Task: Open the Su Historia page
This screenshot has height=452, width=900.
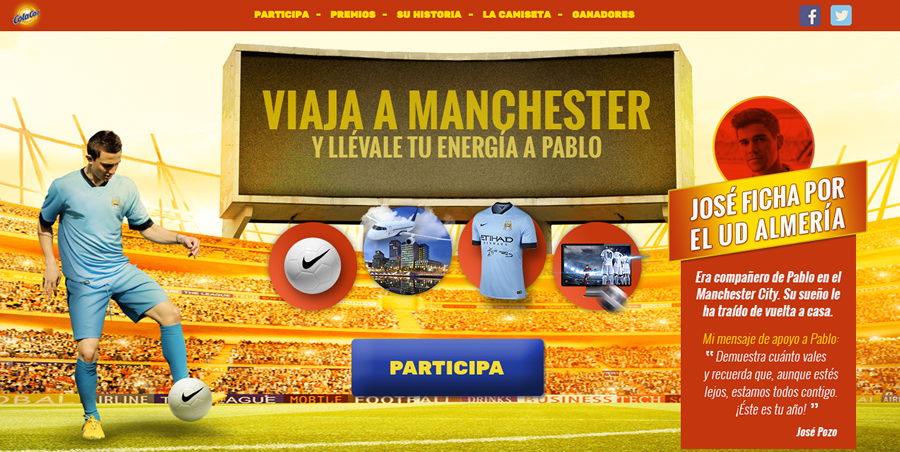Action: pyautogui.click(x=428, y=15)
